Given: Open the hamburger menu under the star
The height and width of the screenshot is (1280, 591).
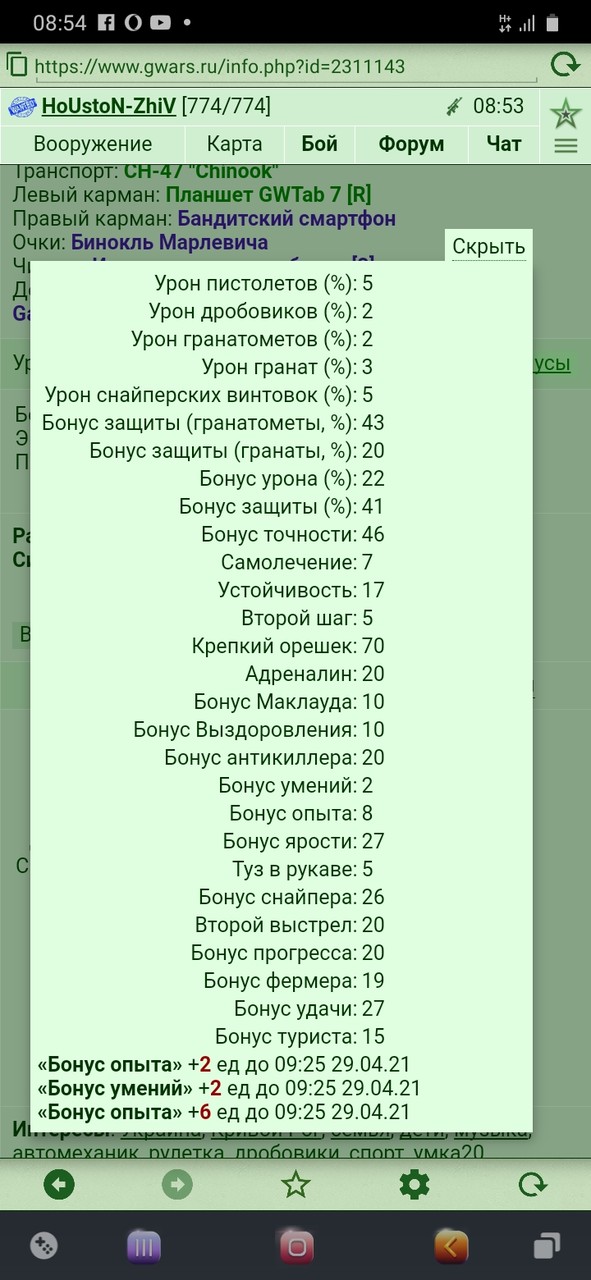Looking at the screenshot, I should (x=566, y=146).
